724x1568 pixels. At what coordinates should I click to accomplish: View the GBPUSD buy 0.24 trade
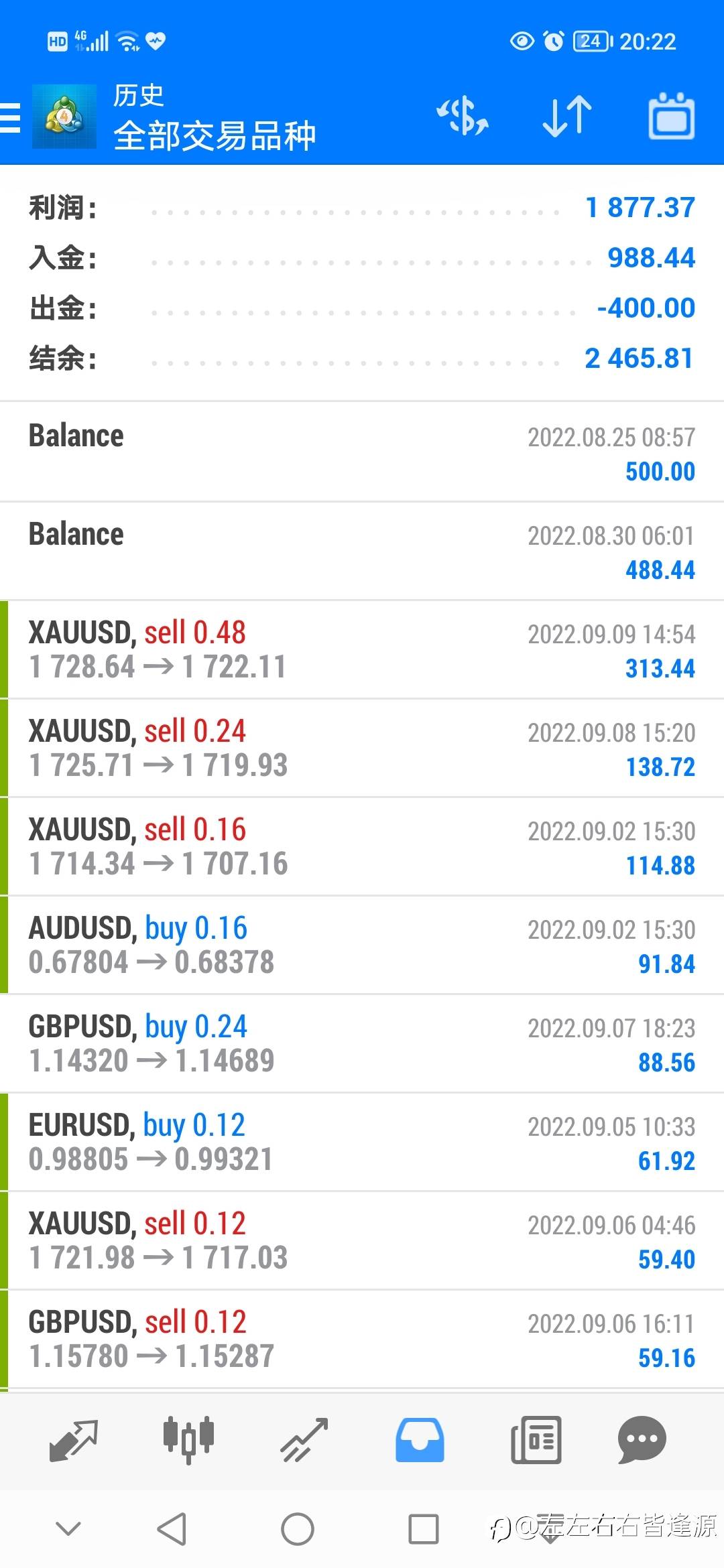pyautogui.click(x=362, y=1043)
